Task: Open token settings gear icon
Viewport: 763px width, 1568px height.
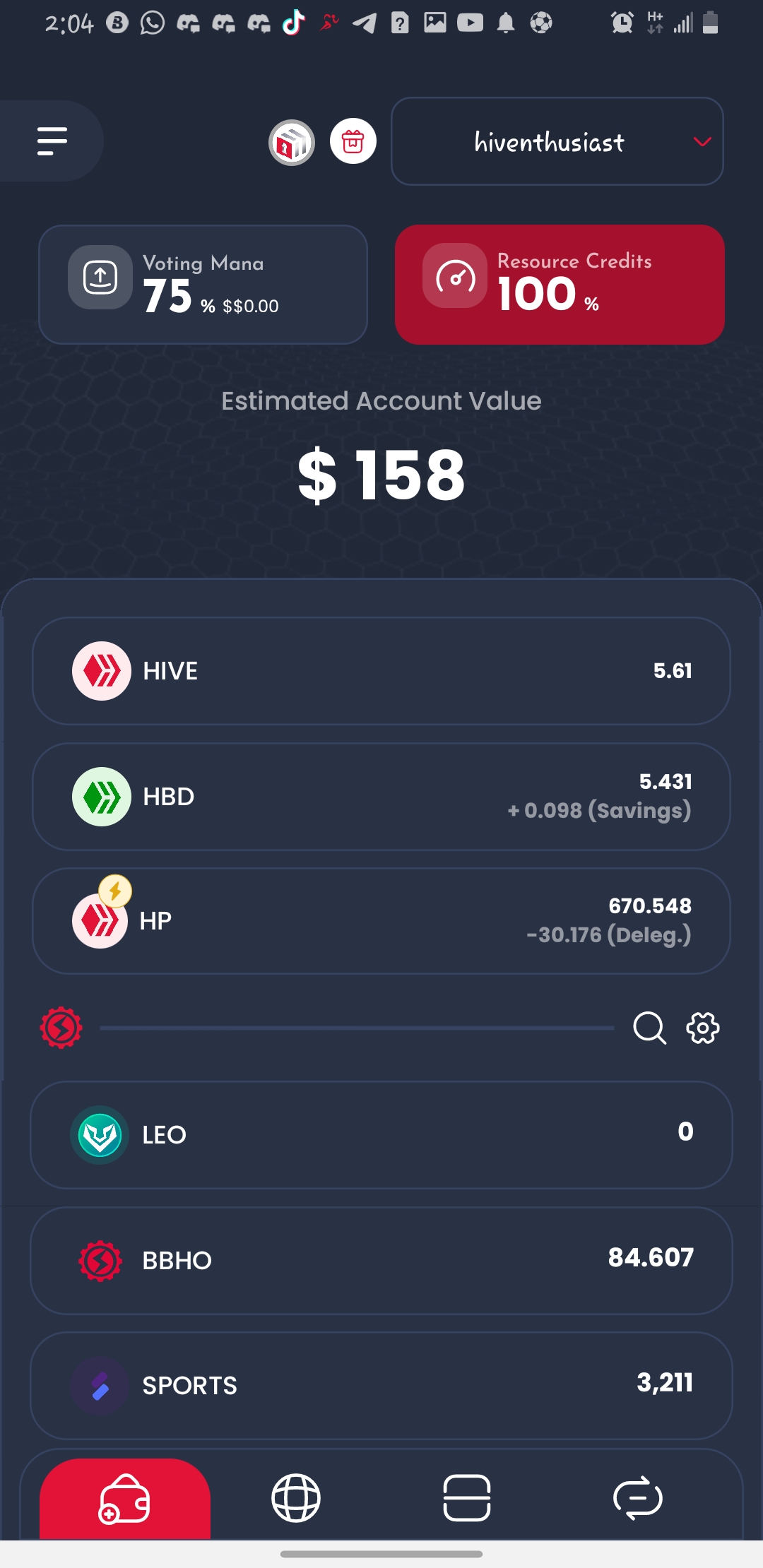Action: [x=703, y=1028]
